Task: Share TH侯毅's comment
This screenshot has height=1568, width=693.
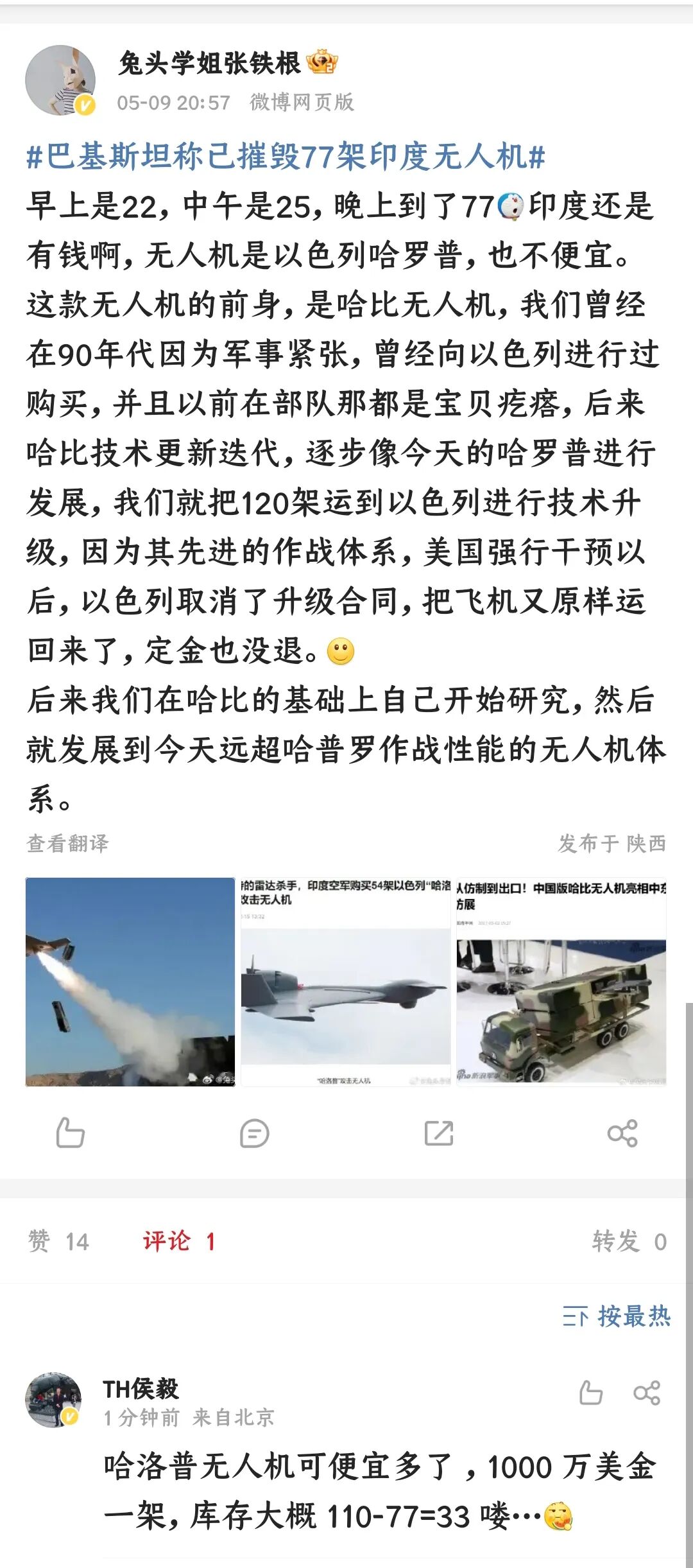Action: point(646,1393)
